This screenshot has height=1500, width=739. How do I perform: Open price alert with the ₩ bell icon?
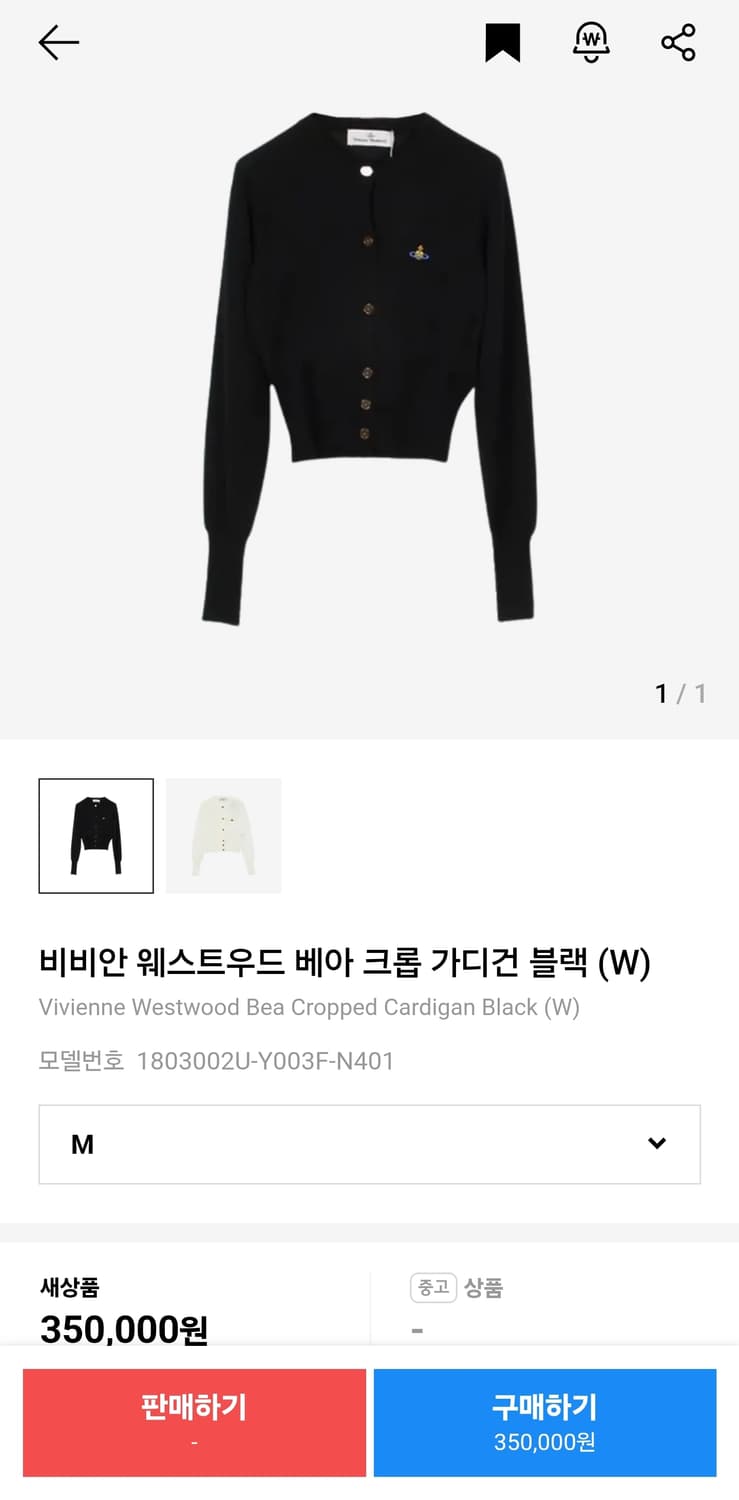(591, 42)
